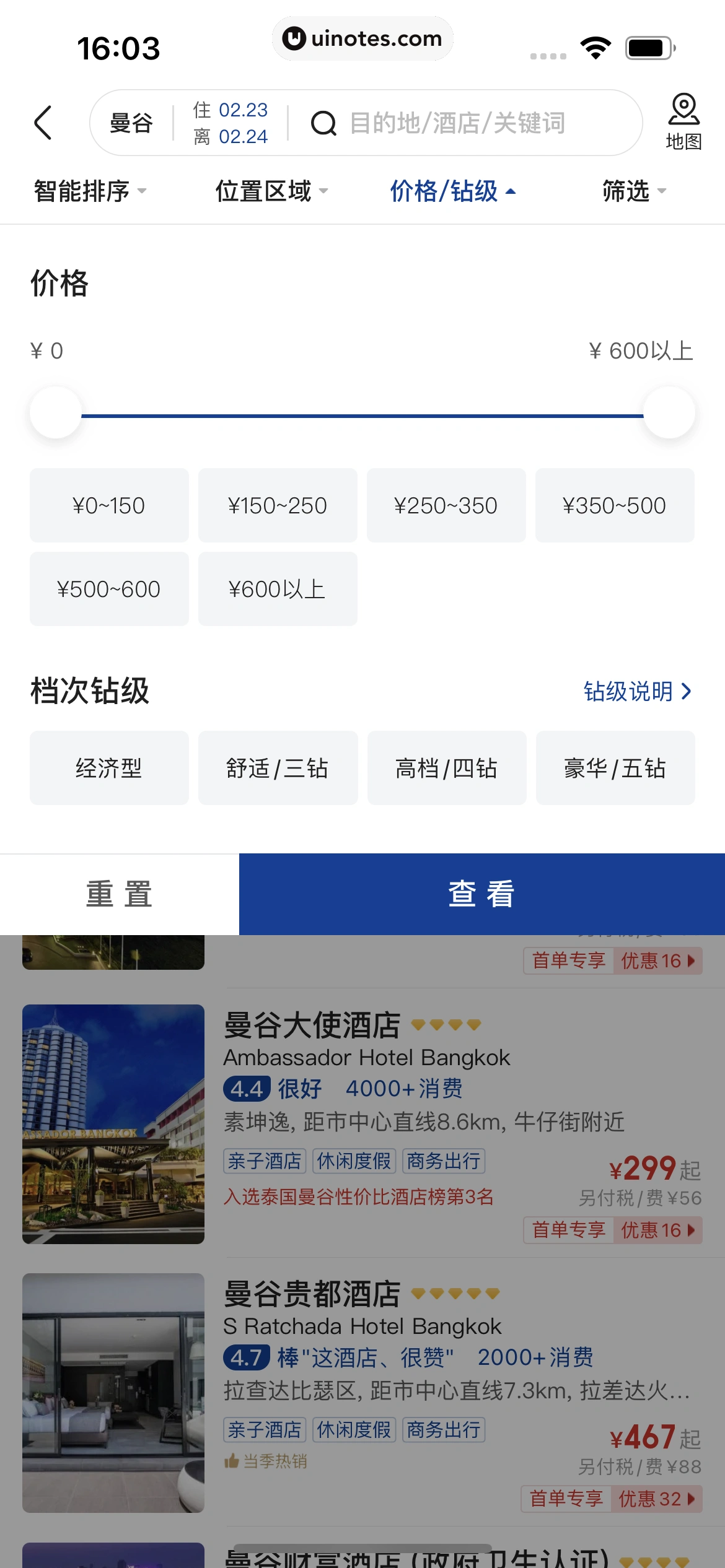Screen dimensions: 725x1568
Task: Select the 经济型 hotel class filter
Action: pyautogui.click(x=108, y=768)
